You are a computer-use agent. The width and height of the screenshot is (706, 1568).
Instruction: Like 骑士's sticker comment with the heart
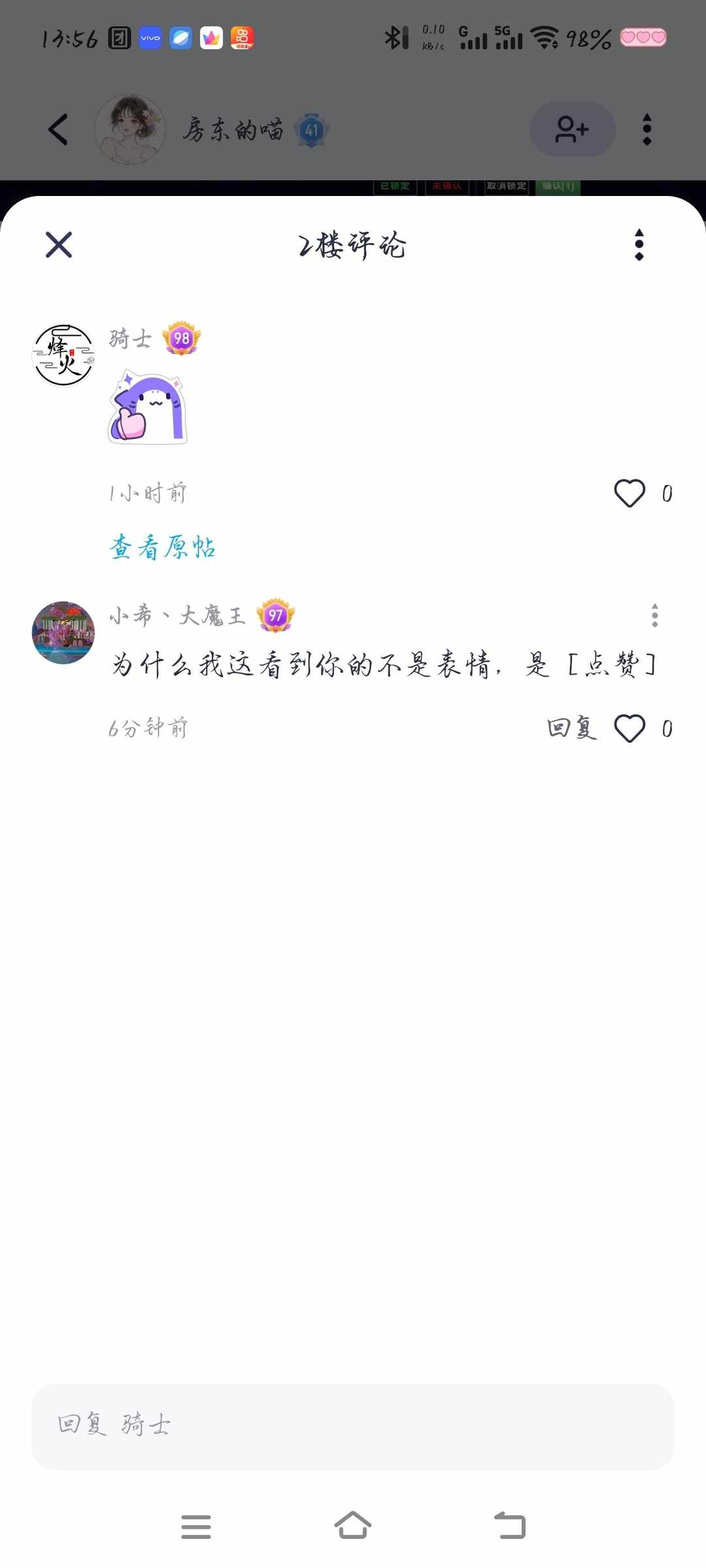point(629,493)
